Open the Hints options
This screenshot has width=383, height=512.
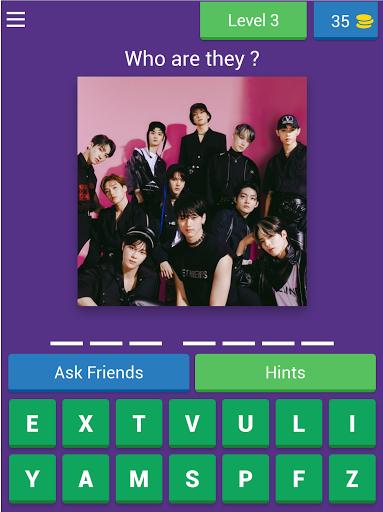(x=285, y=373)
